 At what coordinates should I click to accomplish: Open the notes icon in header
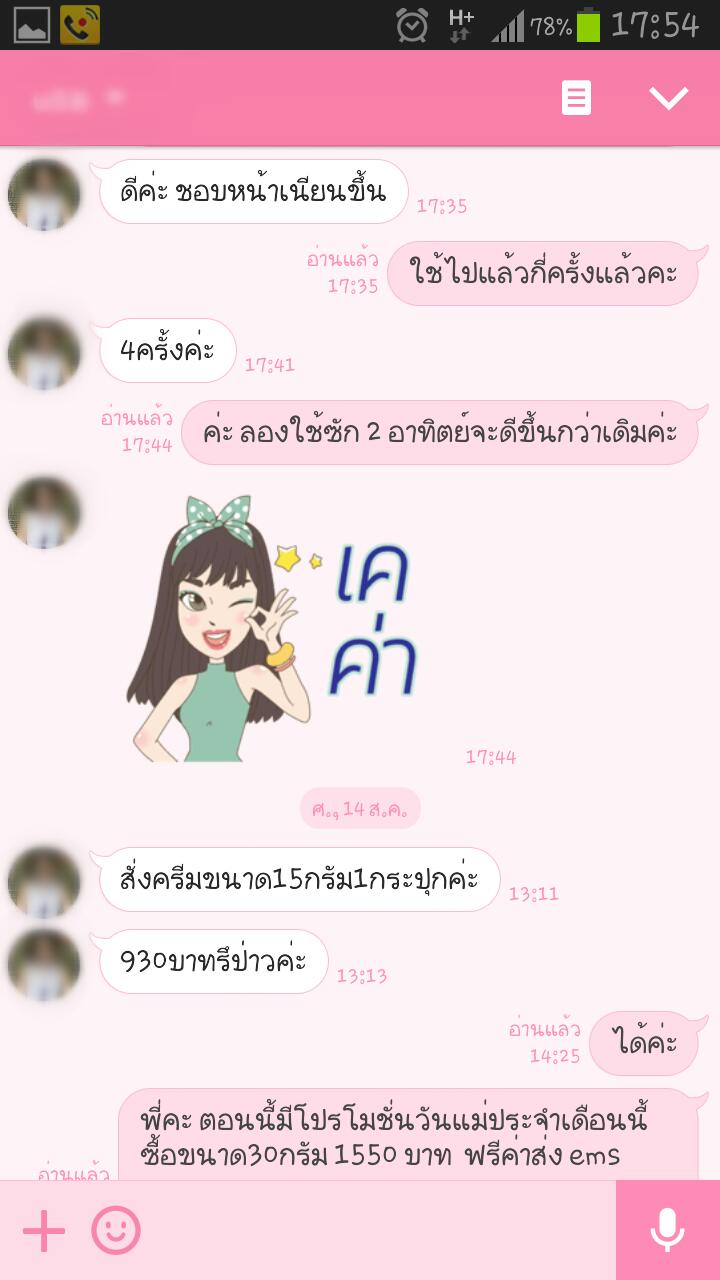pos(576,98)
